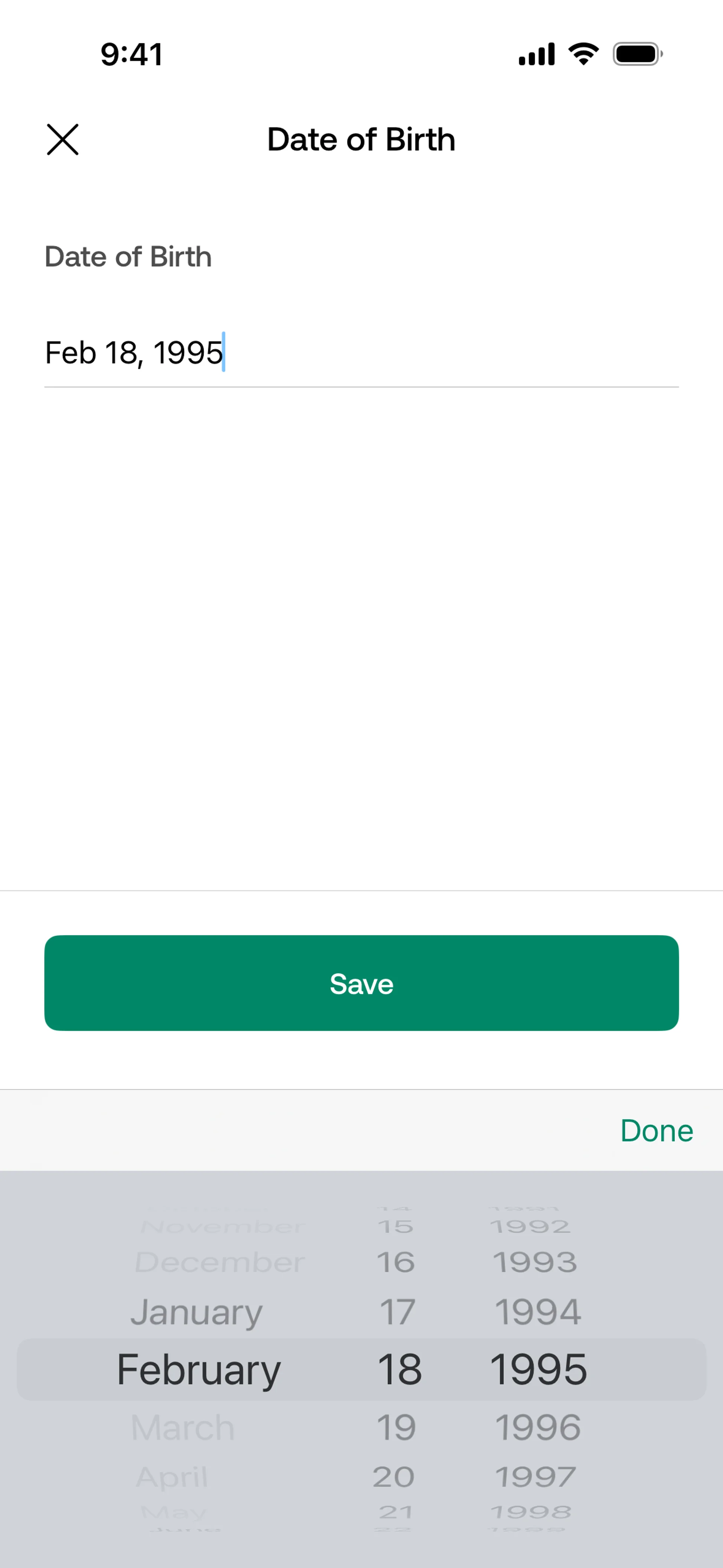The width and height of the screenshot is (723, 1568).
Task: Tap the date of birth text field
Action: [x=361, y=353]
